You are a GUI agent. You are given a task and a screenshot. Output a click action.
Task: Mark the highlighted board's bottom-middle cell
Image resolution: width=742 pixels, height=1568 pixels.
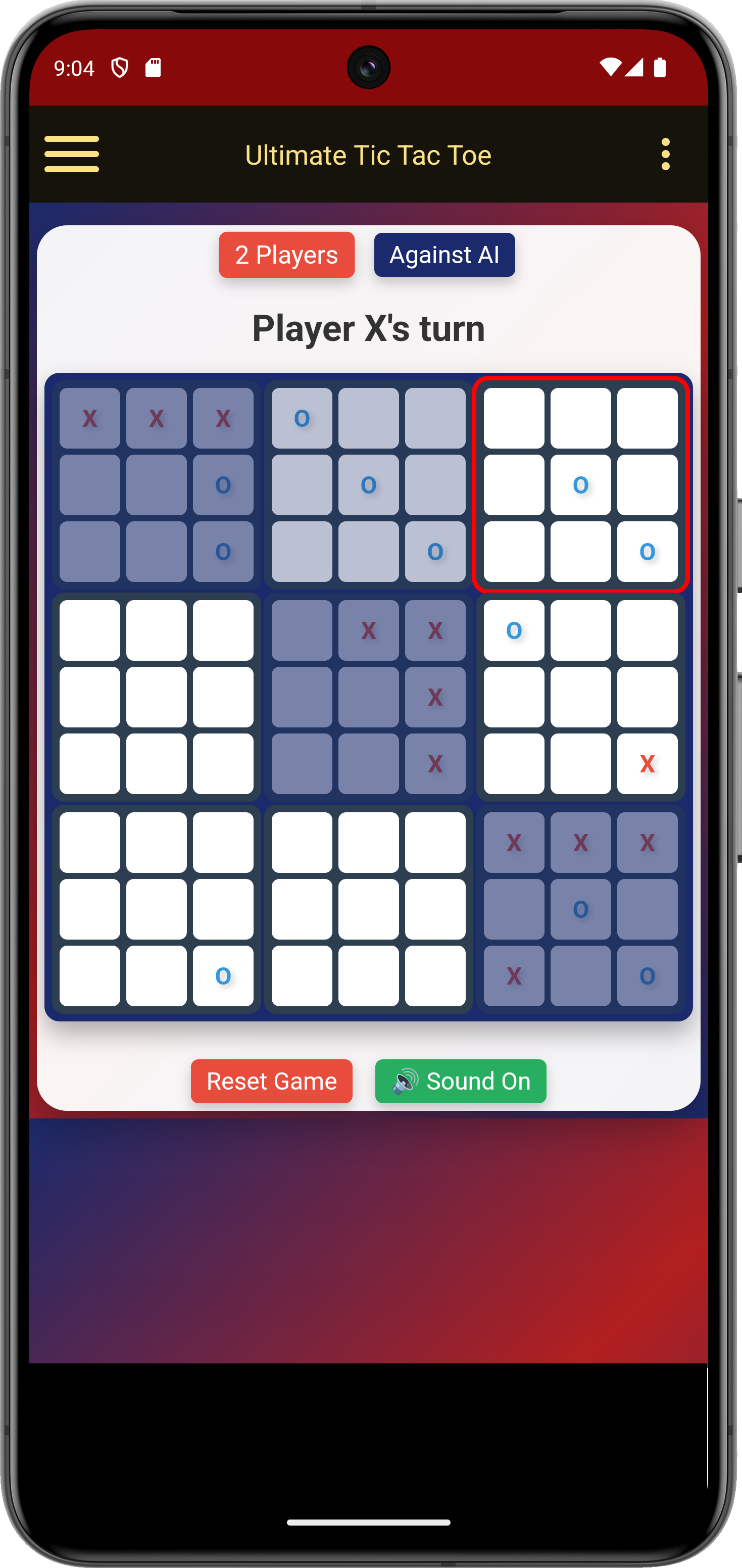coord(581,552)
